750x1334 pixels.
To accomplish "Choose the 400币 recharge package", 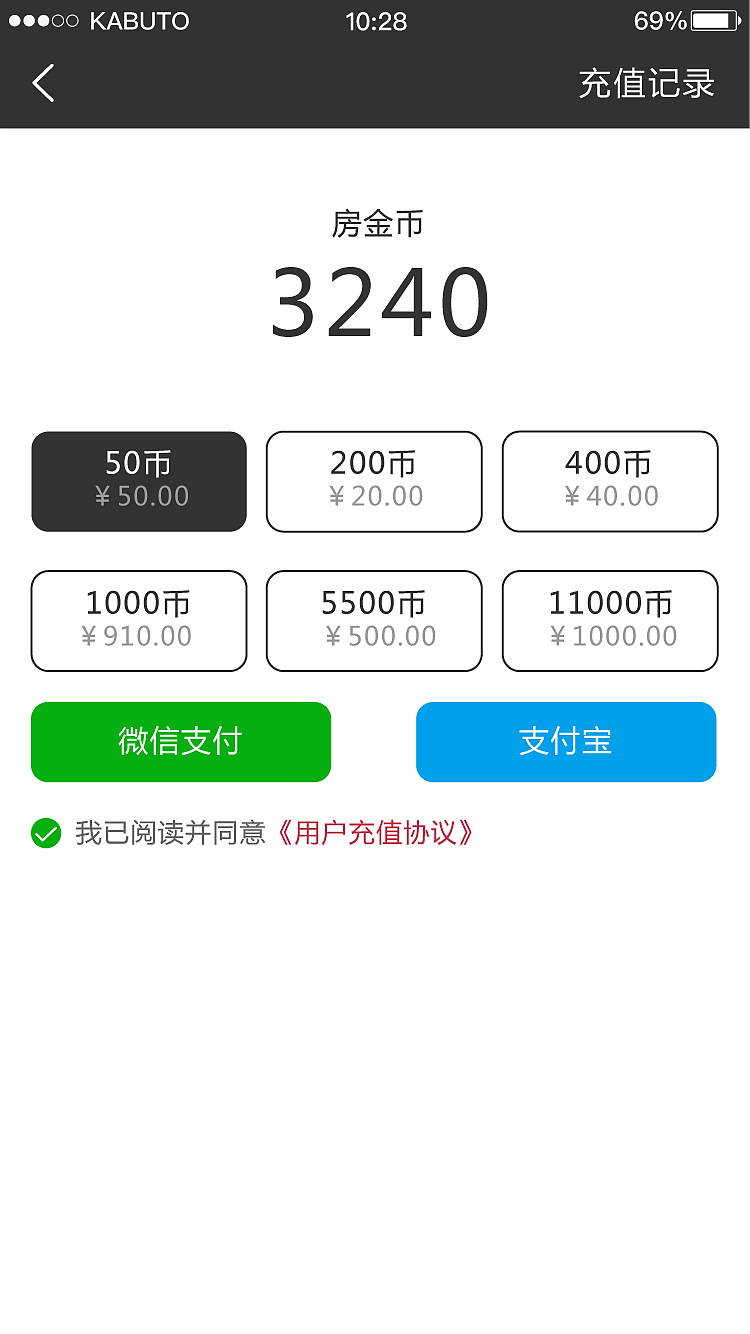I will click(x=610, y=481).
